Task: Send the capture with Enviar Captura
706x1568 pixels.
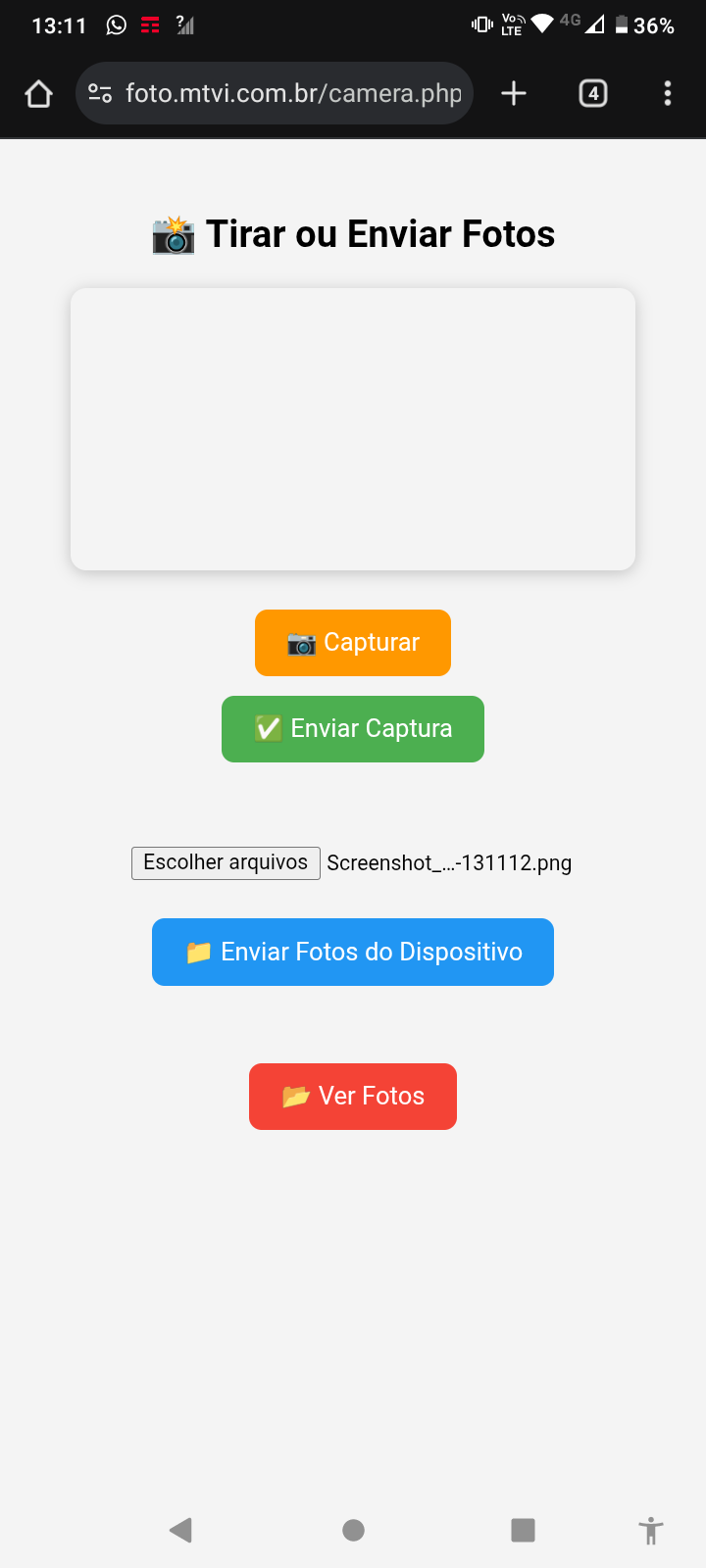Action: click(x=353, y=729)
